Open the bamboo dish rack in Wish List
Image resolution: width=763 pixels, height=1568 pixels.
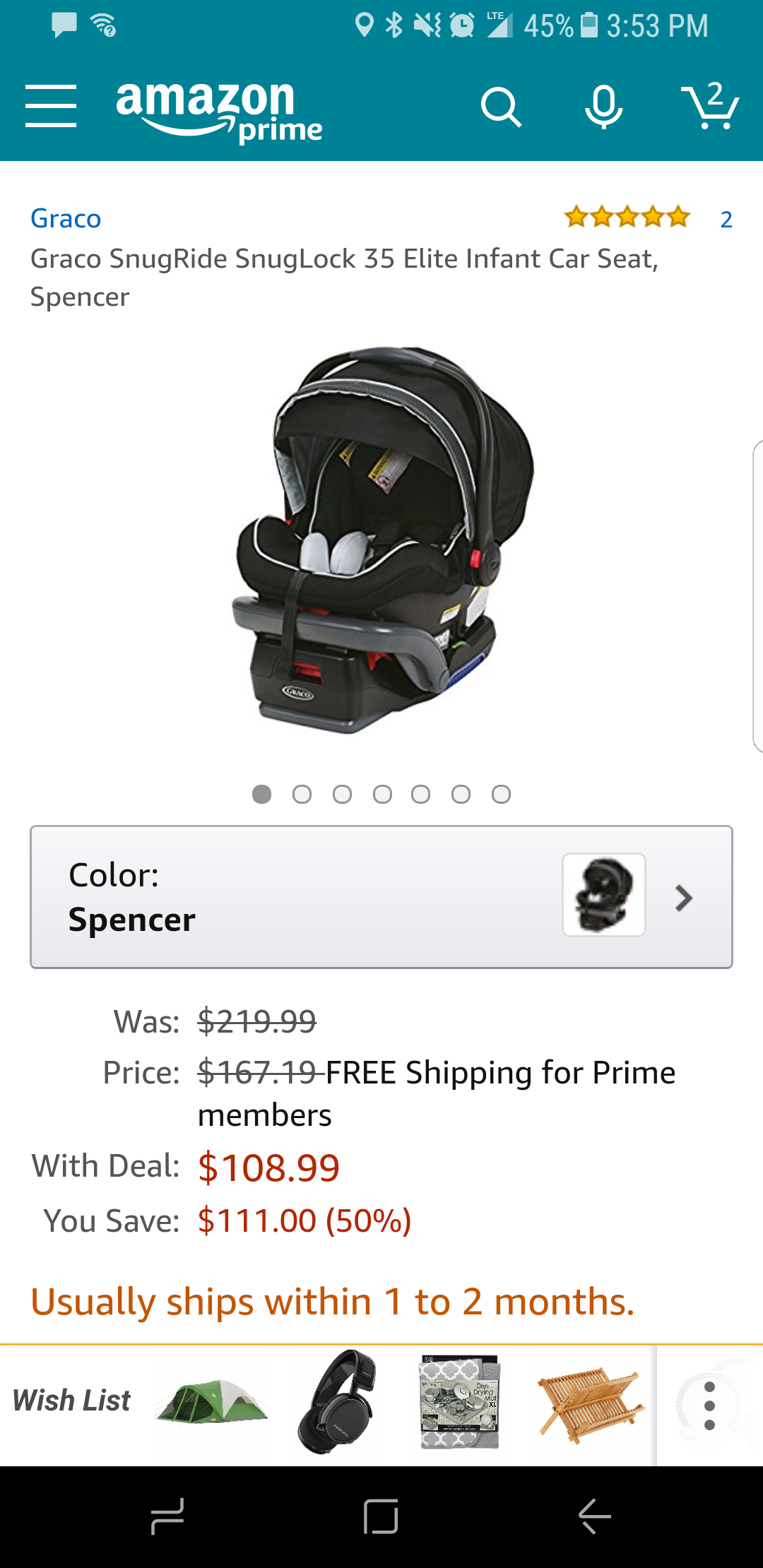tap(591, 1401)
